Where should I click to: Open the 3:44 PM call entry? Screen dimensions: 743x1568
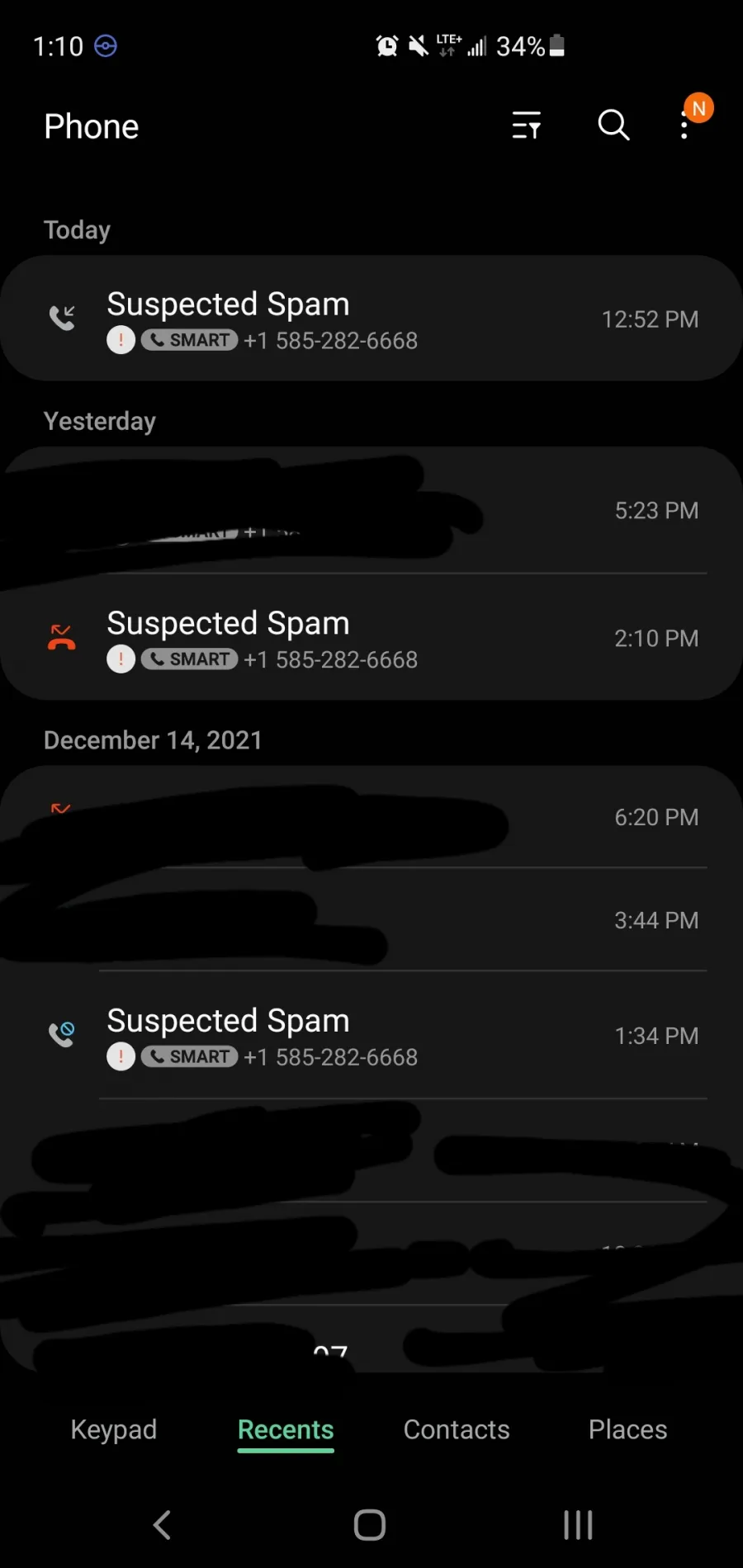coord(371,919)
